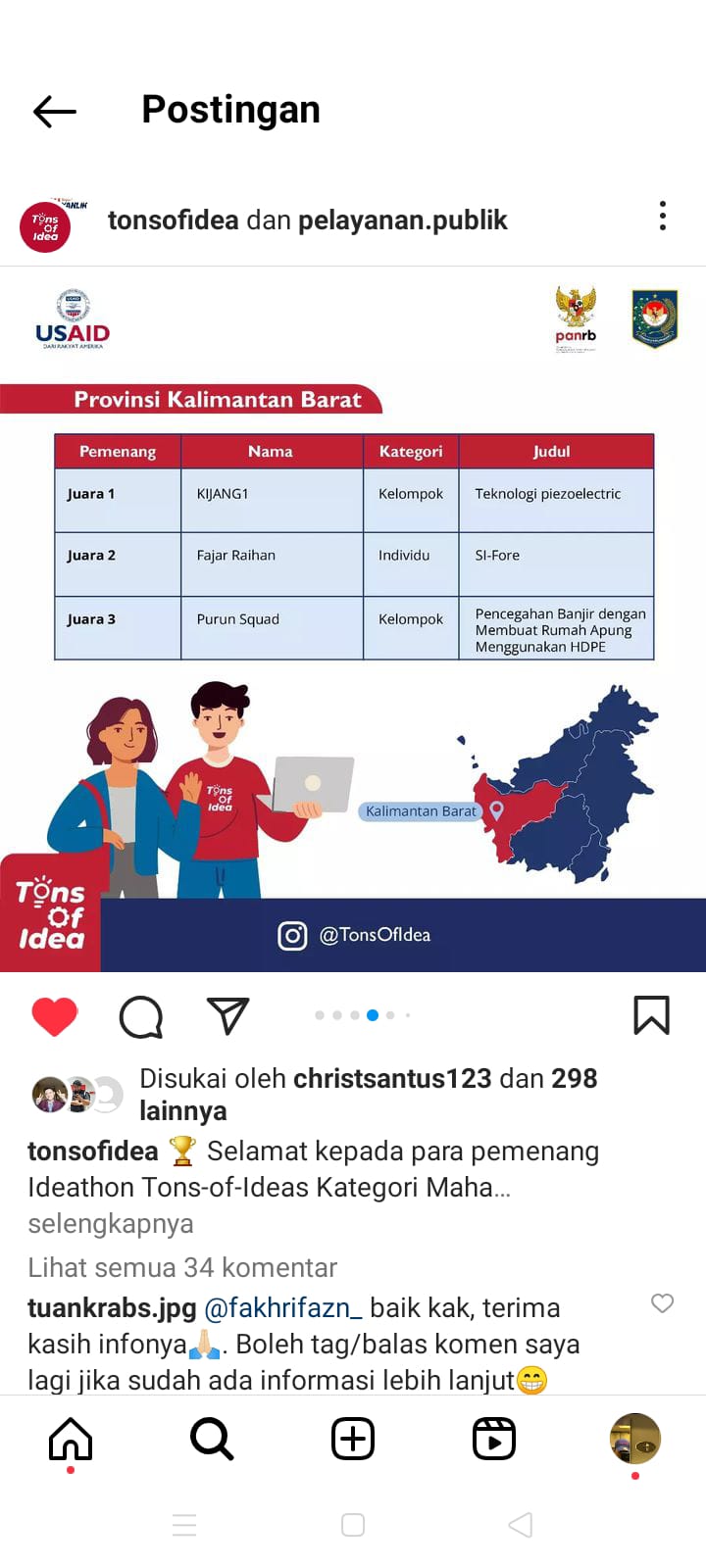Like the comment from tuankrabs.jpg

663,1303
